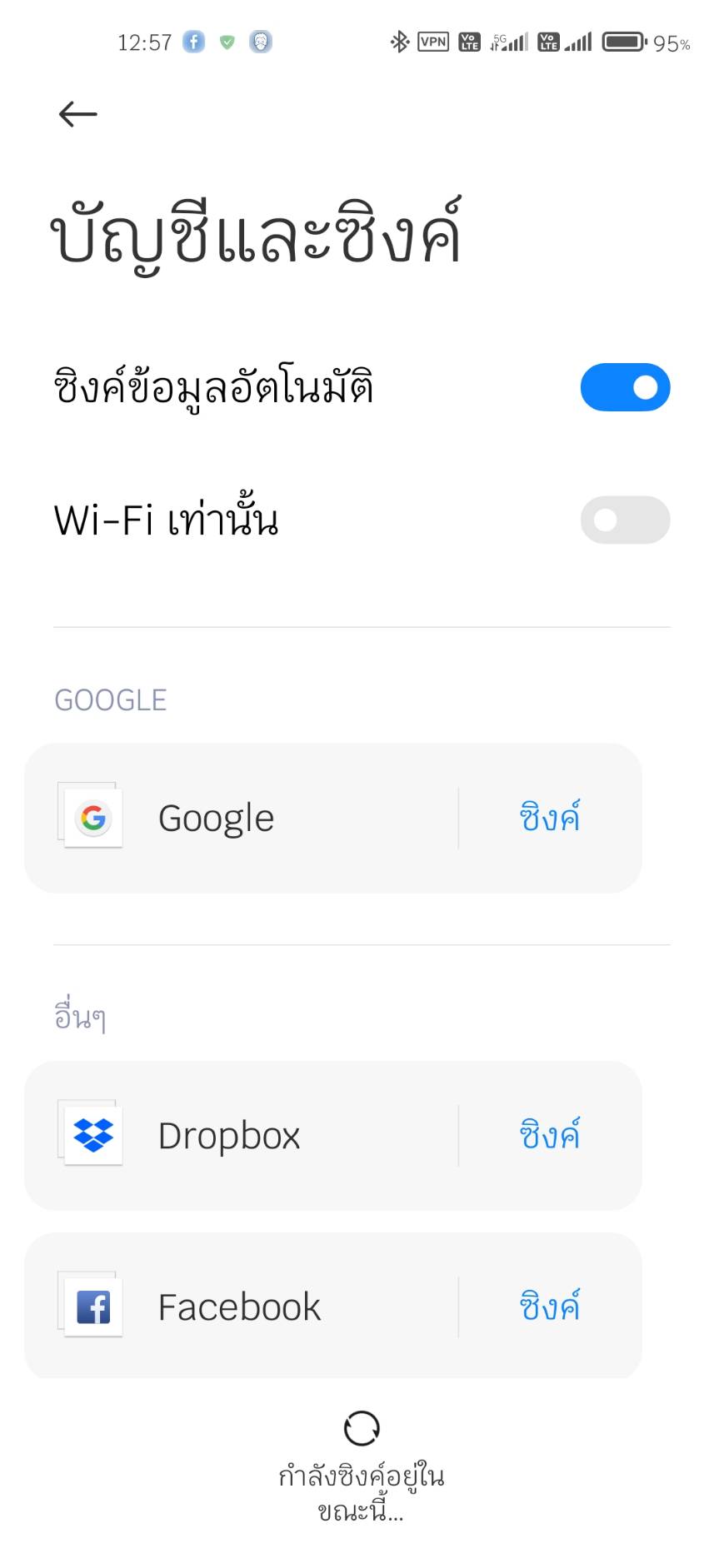Turn off the ซิงค์ข้อมูลอัตโนมัติ switch
This screenshot has height=1568, width=724.
625,387
